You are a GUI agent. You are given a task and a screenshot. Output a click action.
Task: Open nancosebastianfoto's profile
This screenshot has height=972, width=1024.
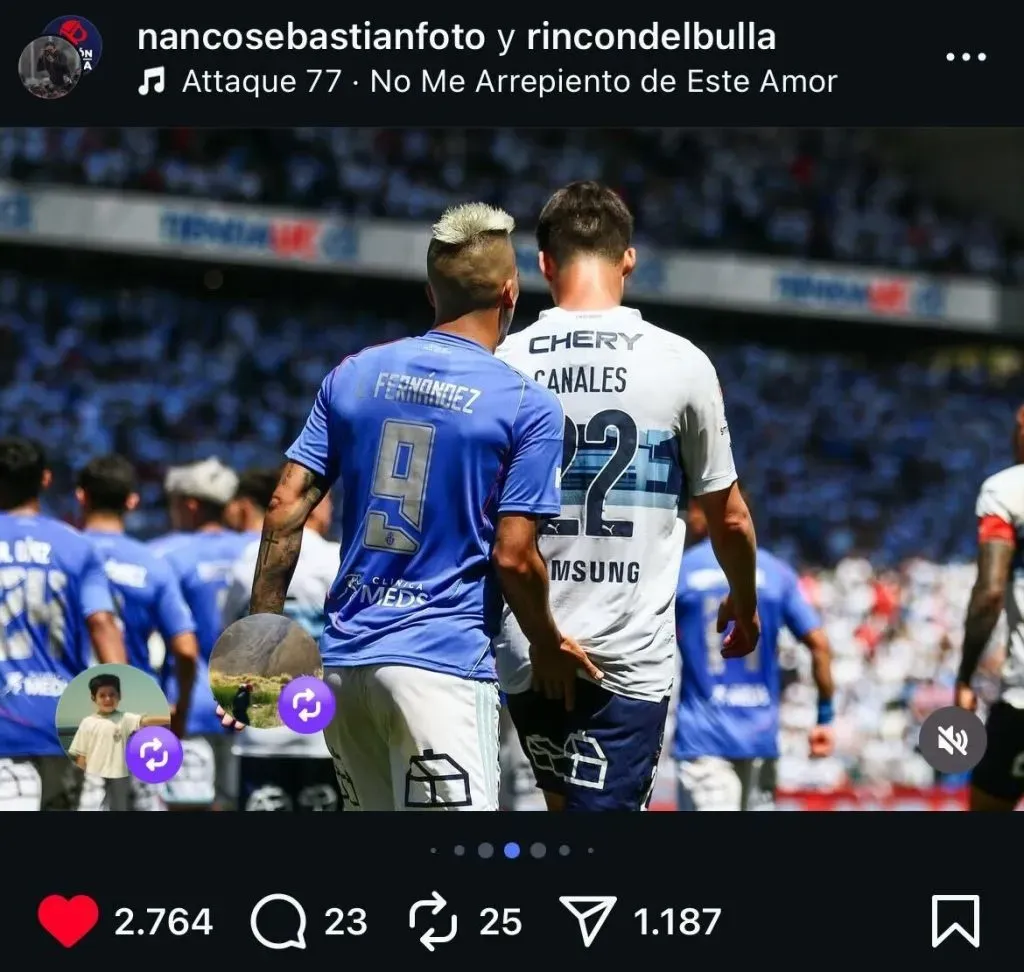[311, 37]
